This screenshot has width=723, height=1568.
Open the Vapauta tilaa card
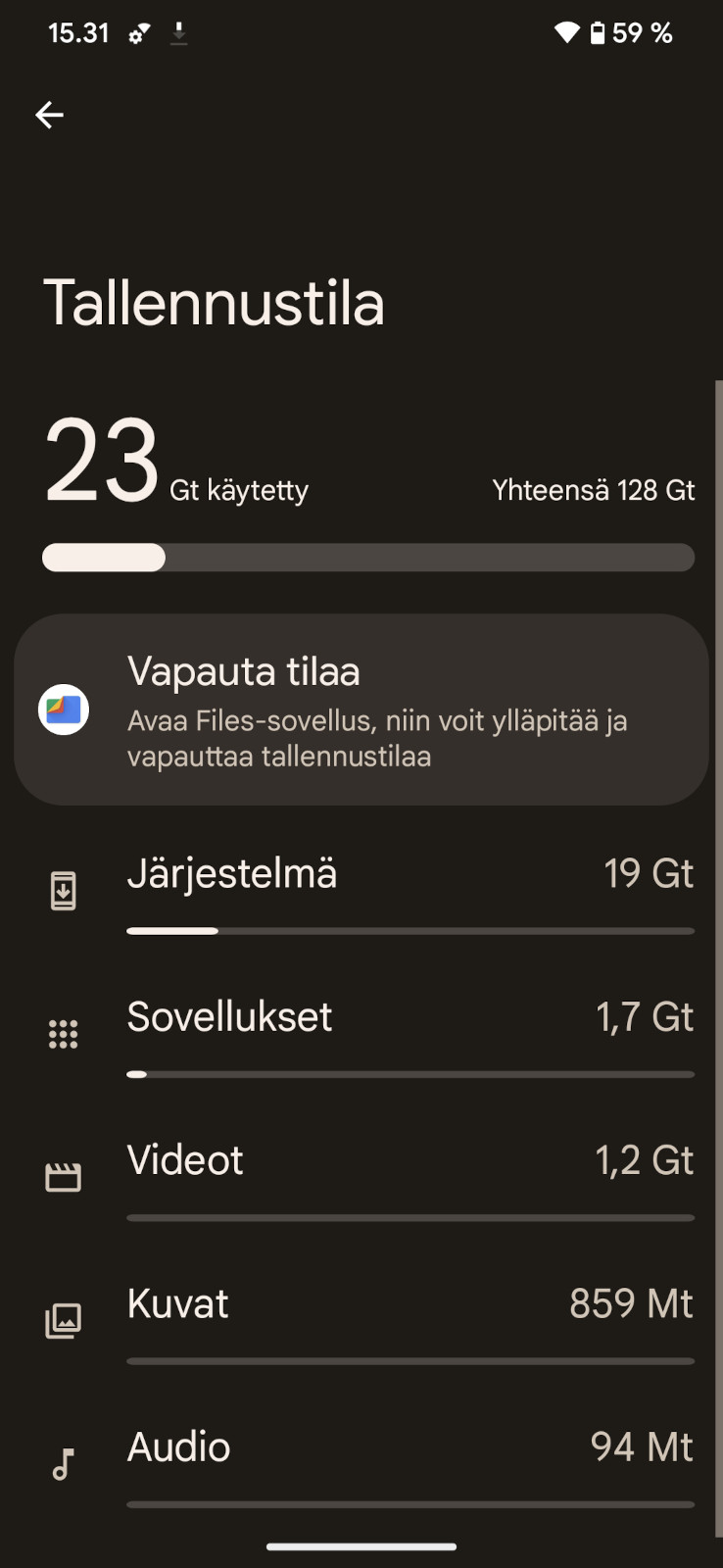361,710
